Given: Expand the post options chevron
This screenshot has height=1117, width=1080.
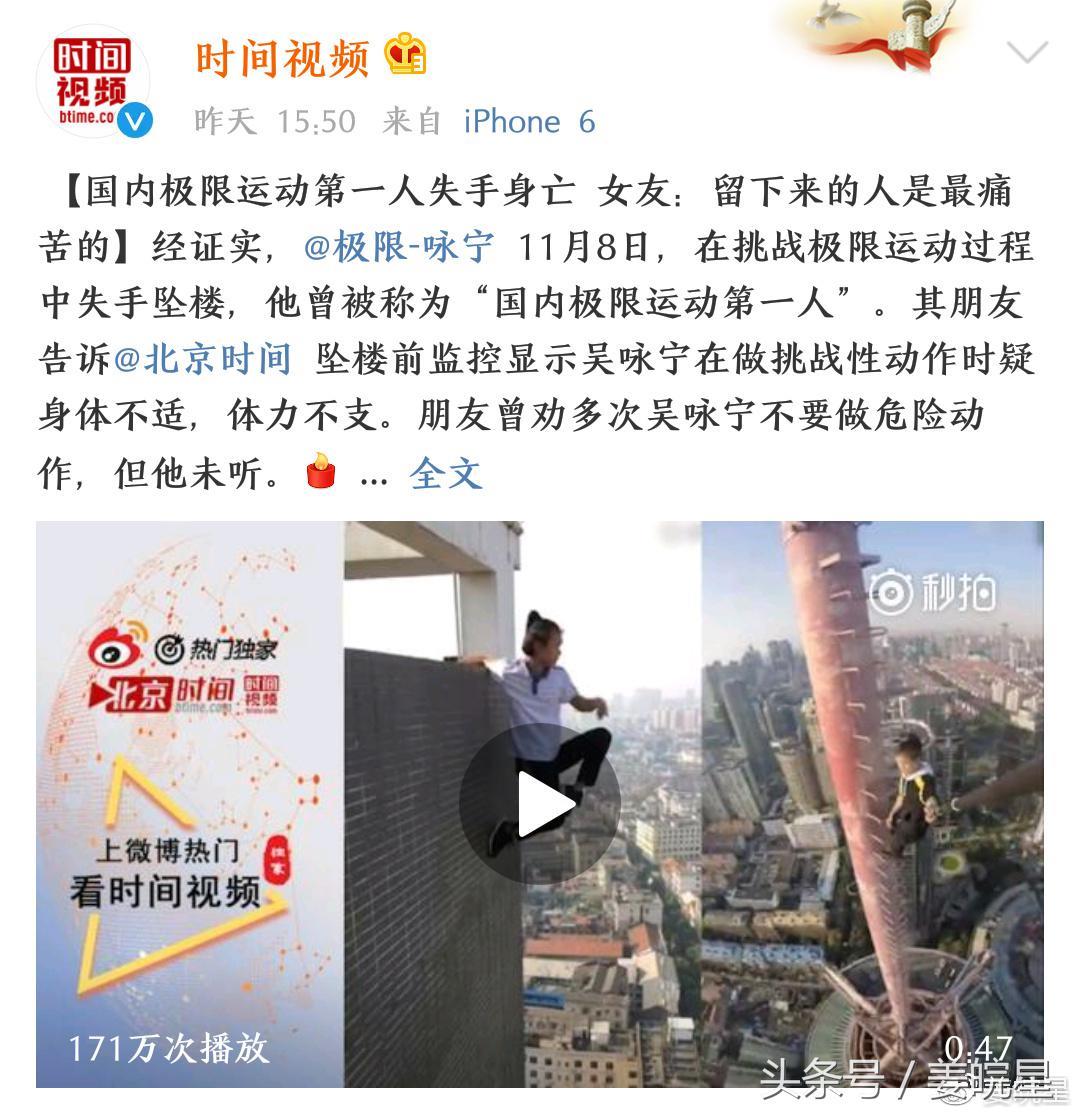Looking at the screenshot, I should click(1027, 52).
